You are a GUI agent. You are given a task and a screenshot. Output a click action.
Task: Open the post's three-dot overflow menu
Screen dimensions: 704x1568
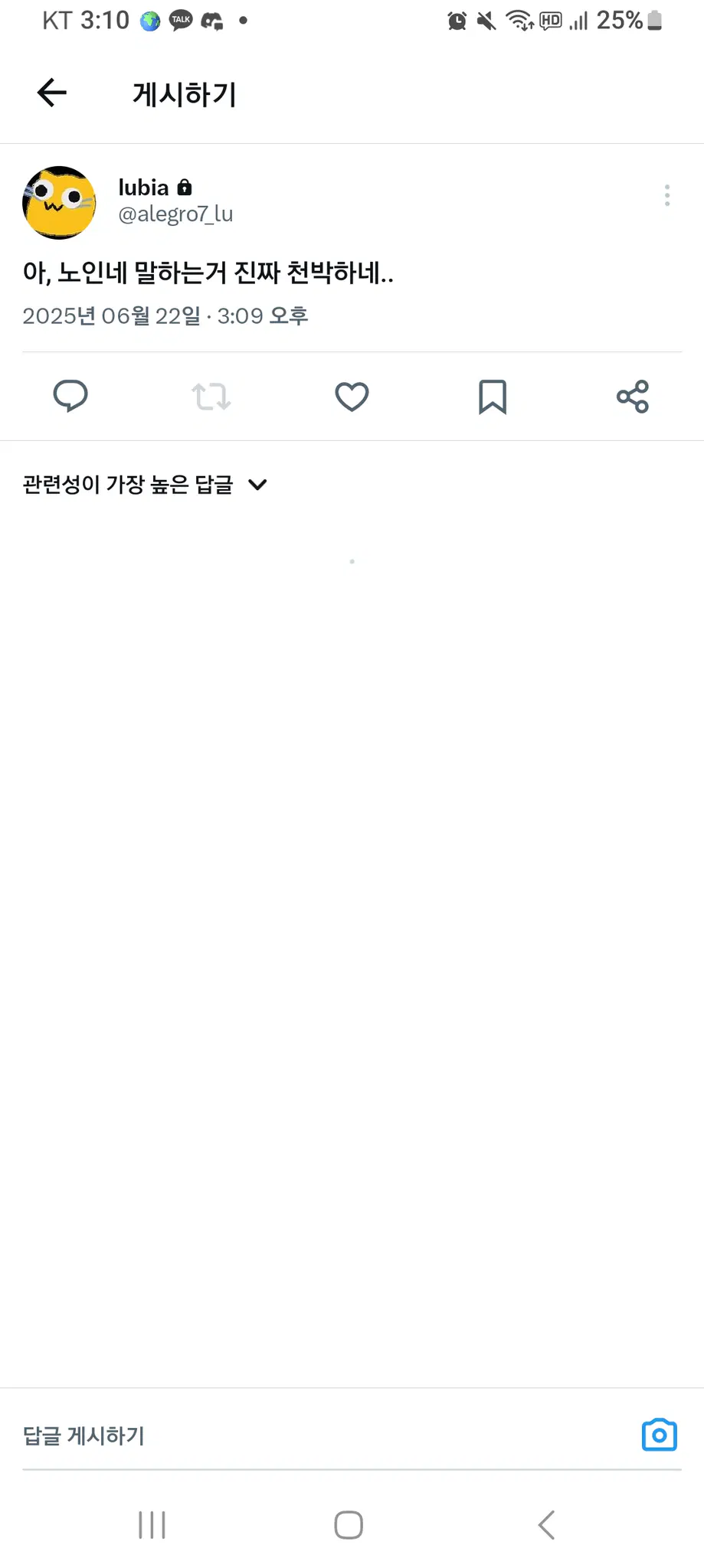[667, 196]
